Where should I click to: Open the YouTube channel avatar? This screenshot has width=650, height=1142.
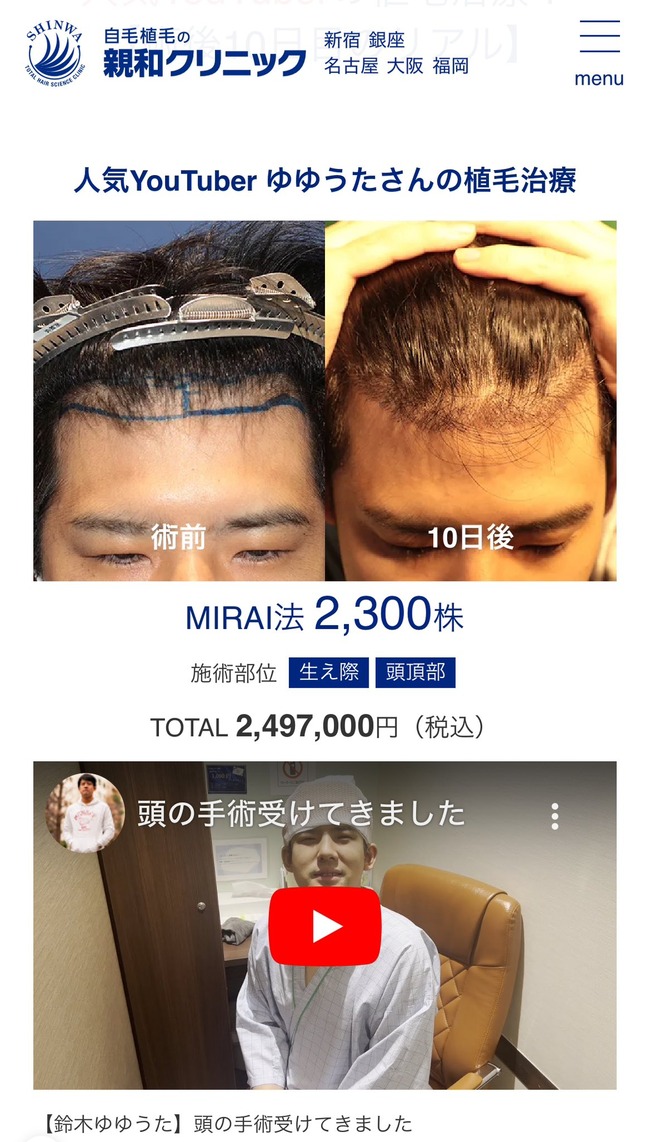(86, 813)
